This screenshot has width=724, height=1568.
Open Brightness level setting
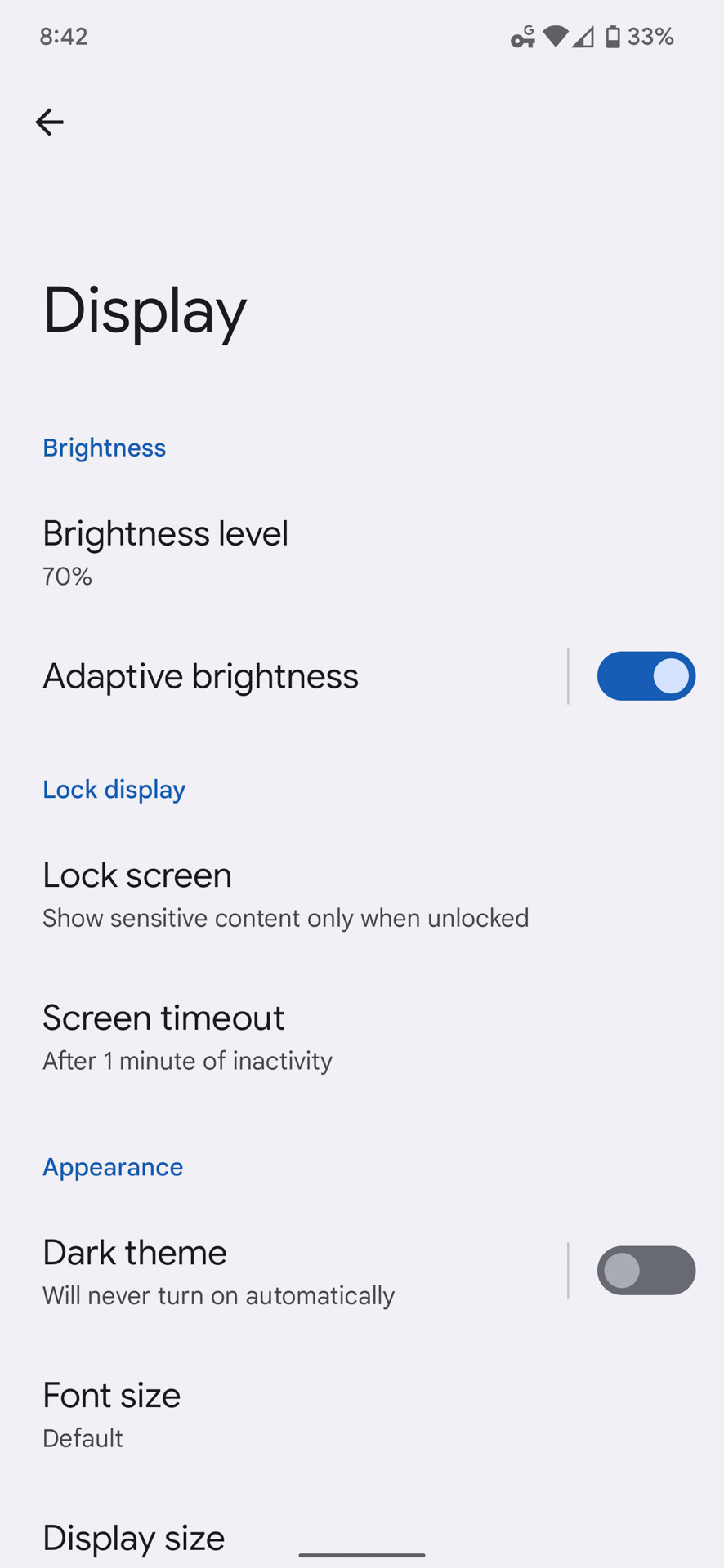click(x=165, y=552)
